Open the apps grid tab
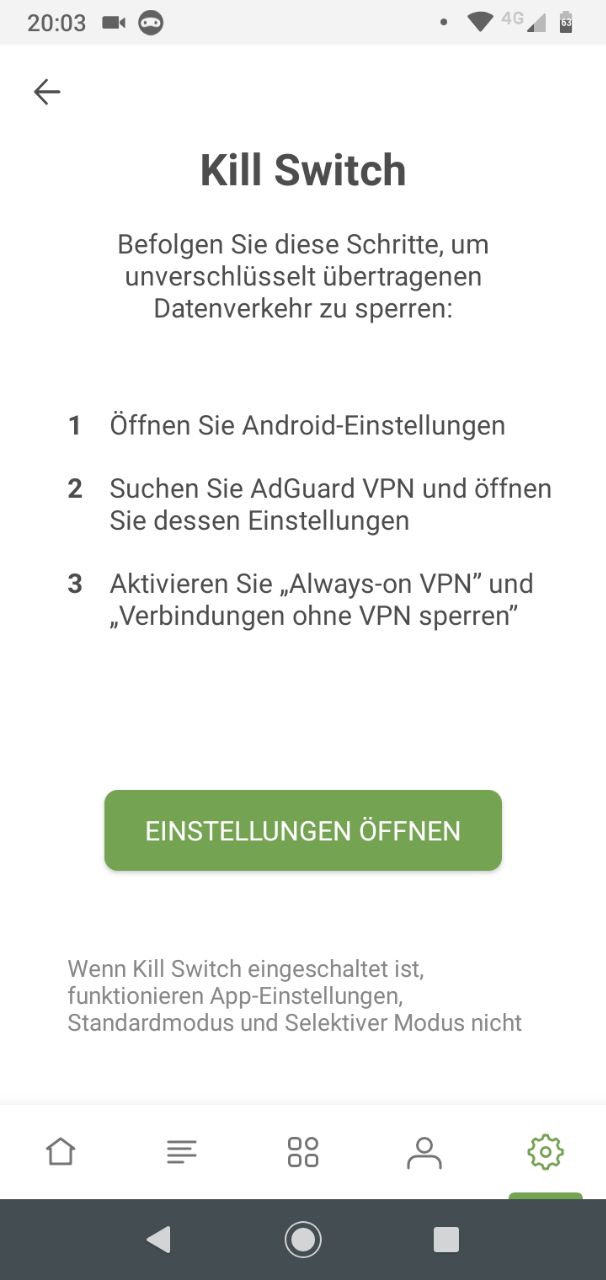Image resolution: width=606 pixels, height=1280 pixels. pos(303,1152)
